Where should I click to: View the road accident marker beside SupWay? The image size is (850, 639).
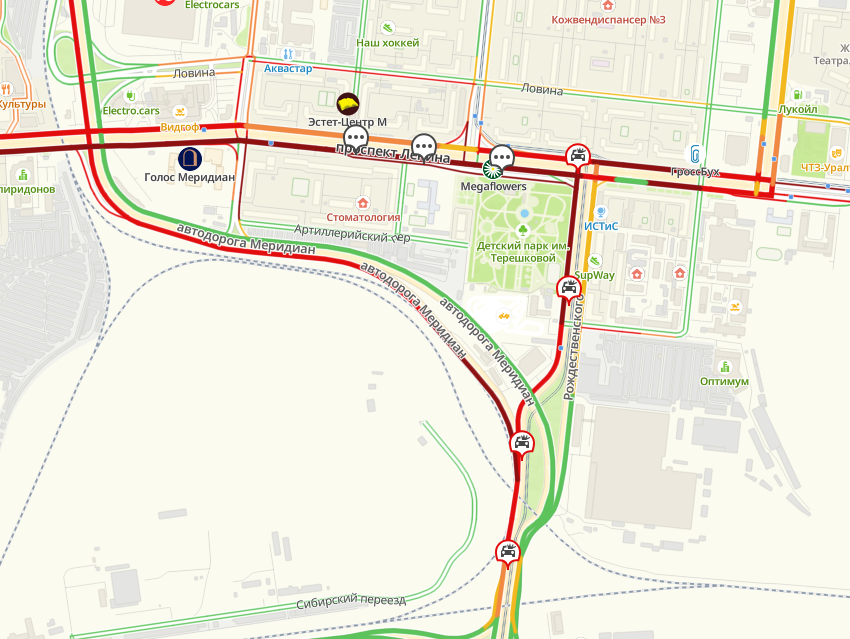[x=568, y=290]
